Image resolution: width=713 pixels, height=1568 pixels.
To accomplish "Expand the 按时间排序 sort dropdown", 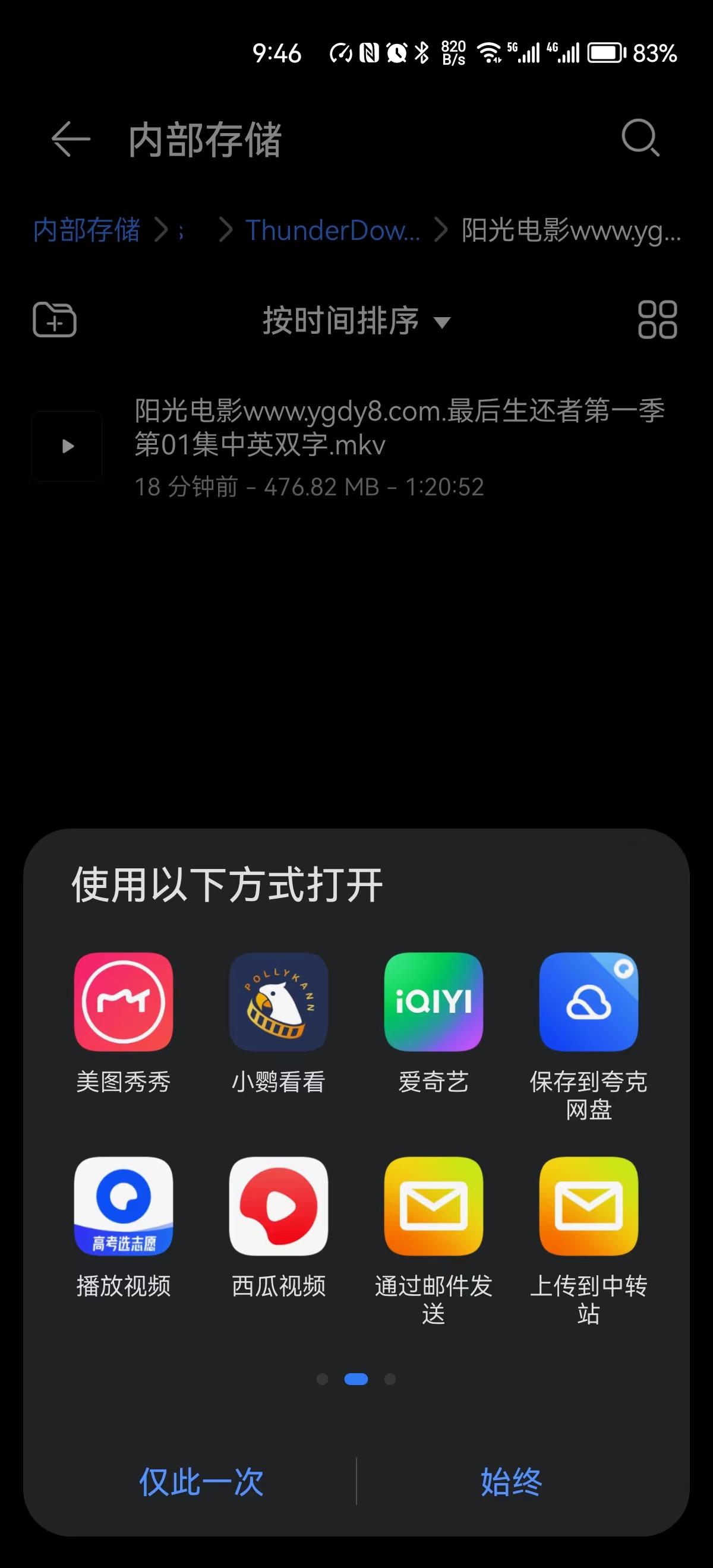I will click(x=356, y=320).
